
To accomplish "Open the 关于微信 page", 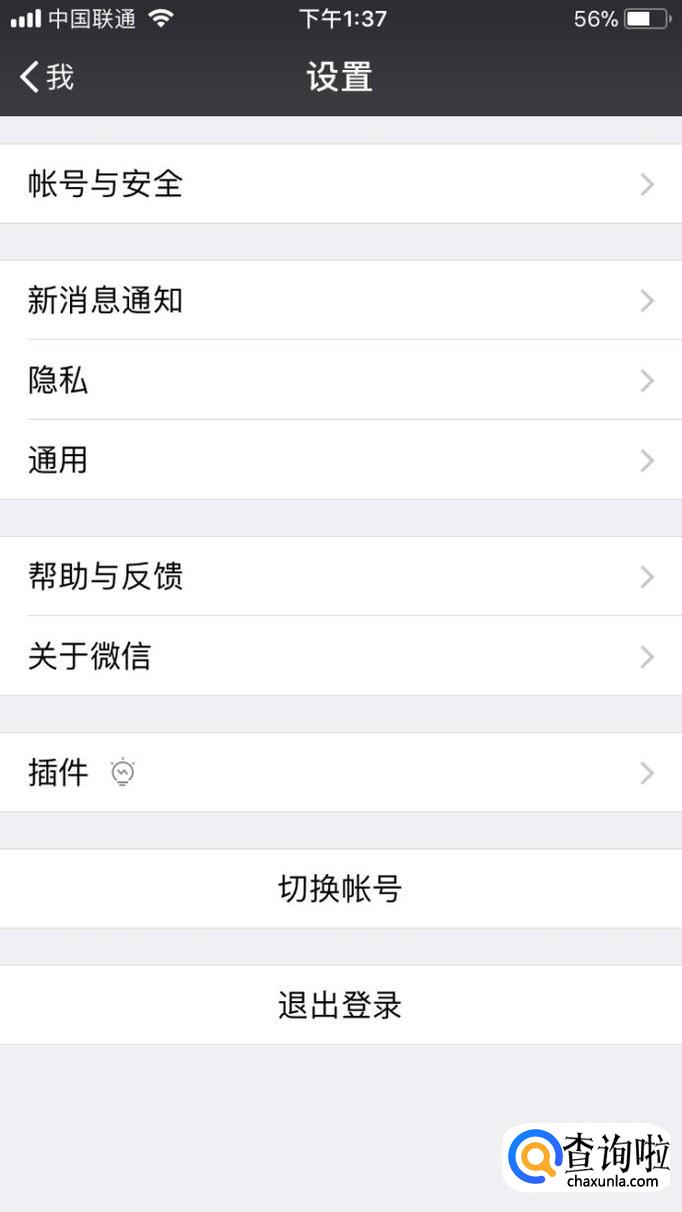I will (340, 657).
